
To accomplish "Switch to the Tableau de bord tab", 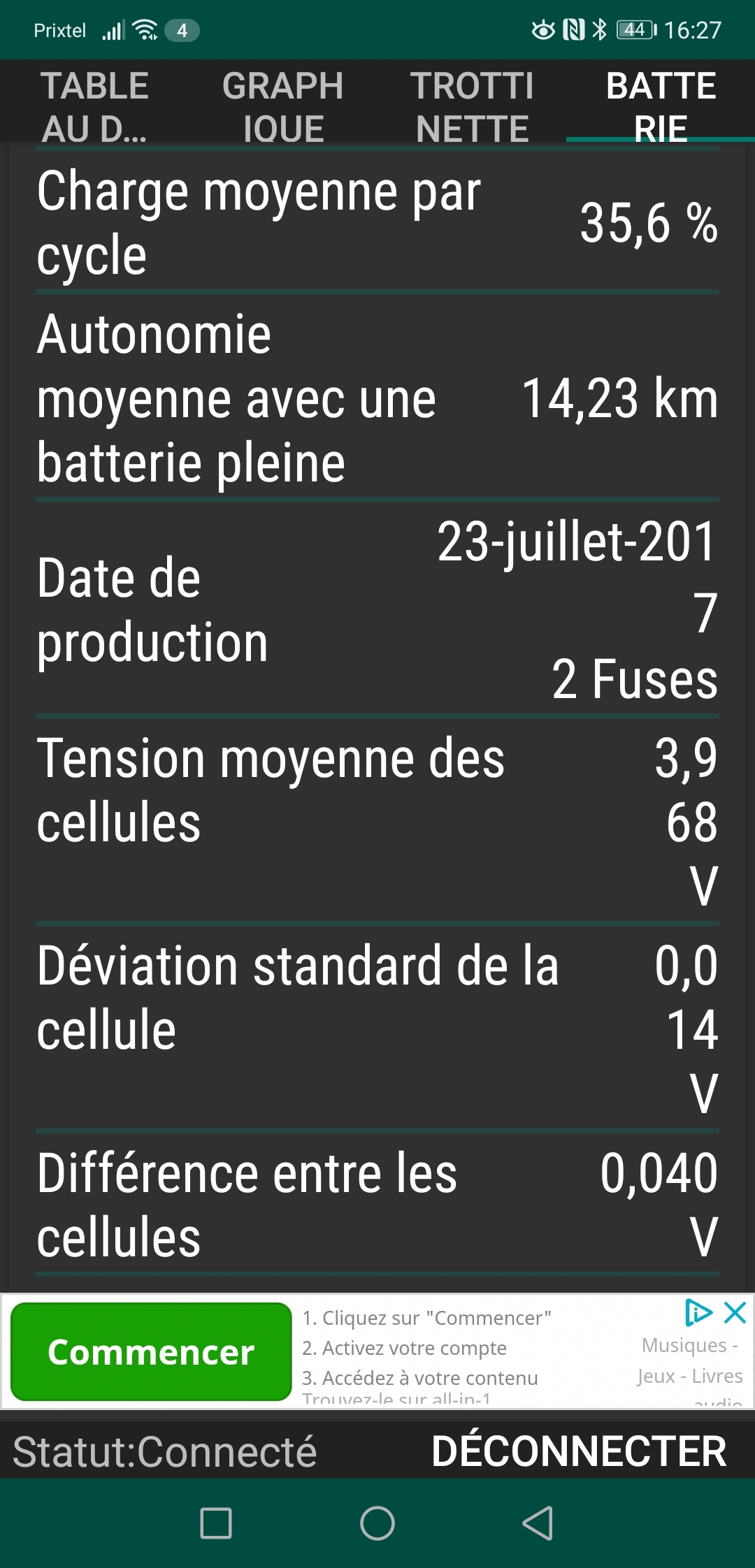I will coord(94,105).
